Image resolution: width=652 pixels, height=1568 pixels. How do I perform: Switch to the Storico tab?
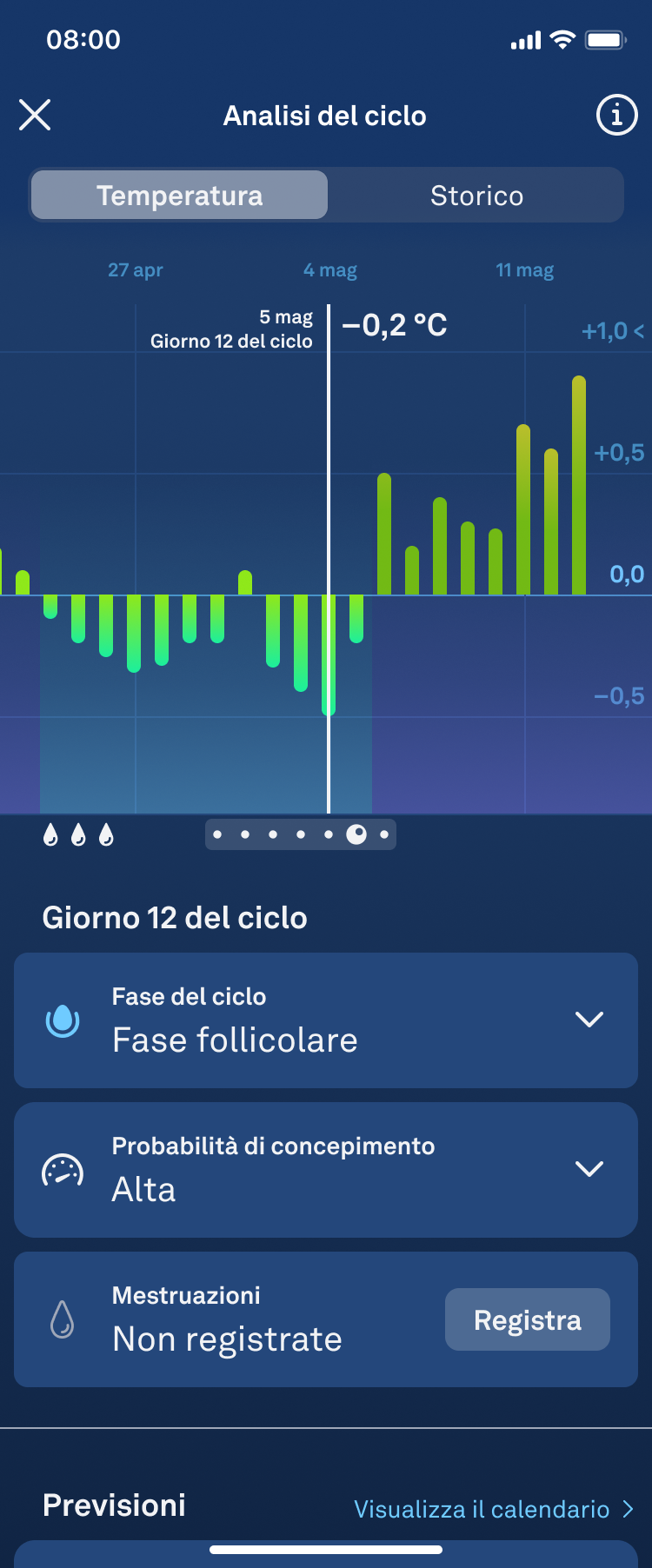click(x=476, y=196)
